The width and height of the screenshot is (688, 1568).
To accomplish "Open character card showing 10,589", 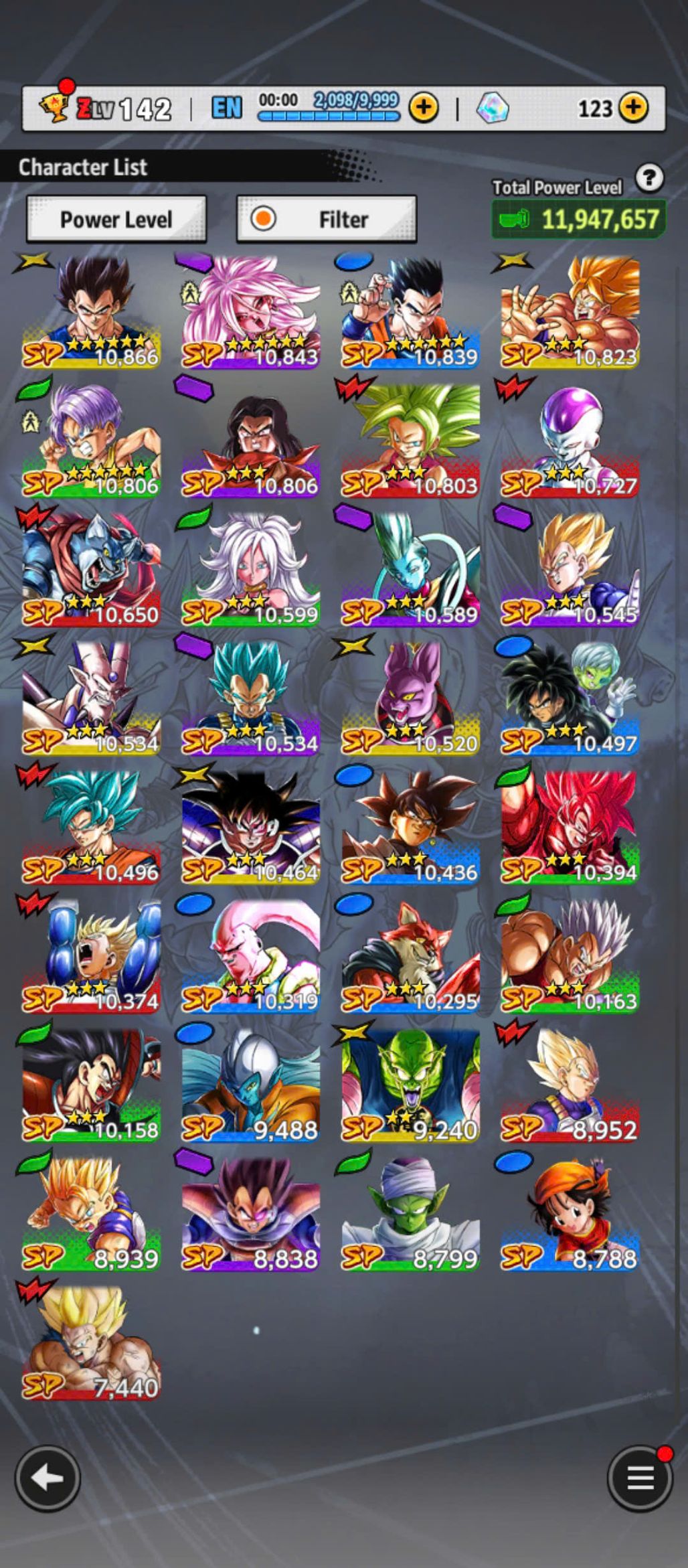I will coord(410,569).
